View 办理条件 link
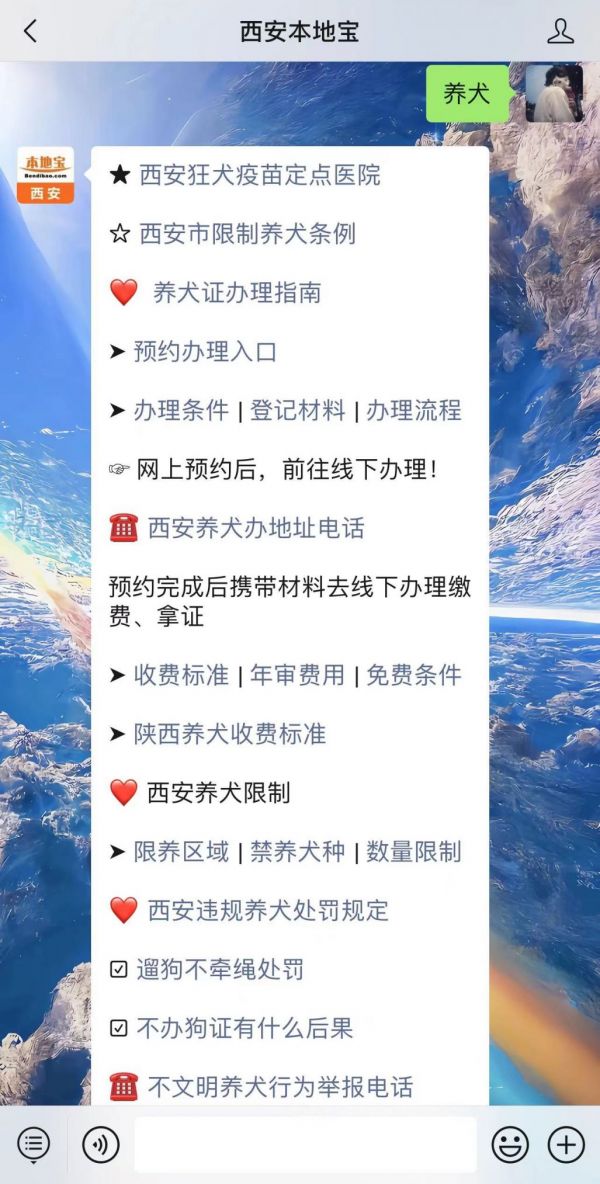 pyautogui.click(x=181, y=411)
